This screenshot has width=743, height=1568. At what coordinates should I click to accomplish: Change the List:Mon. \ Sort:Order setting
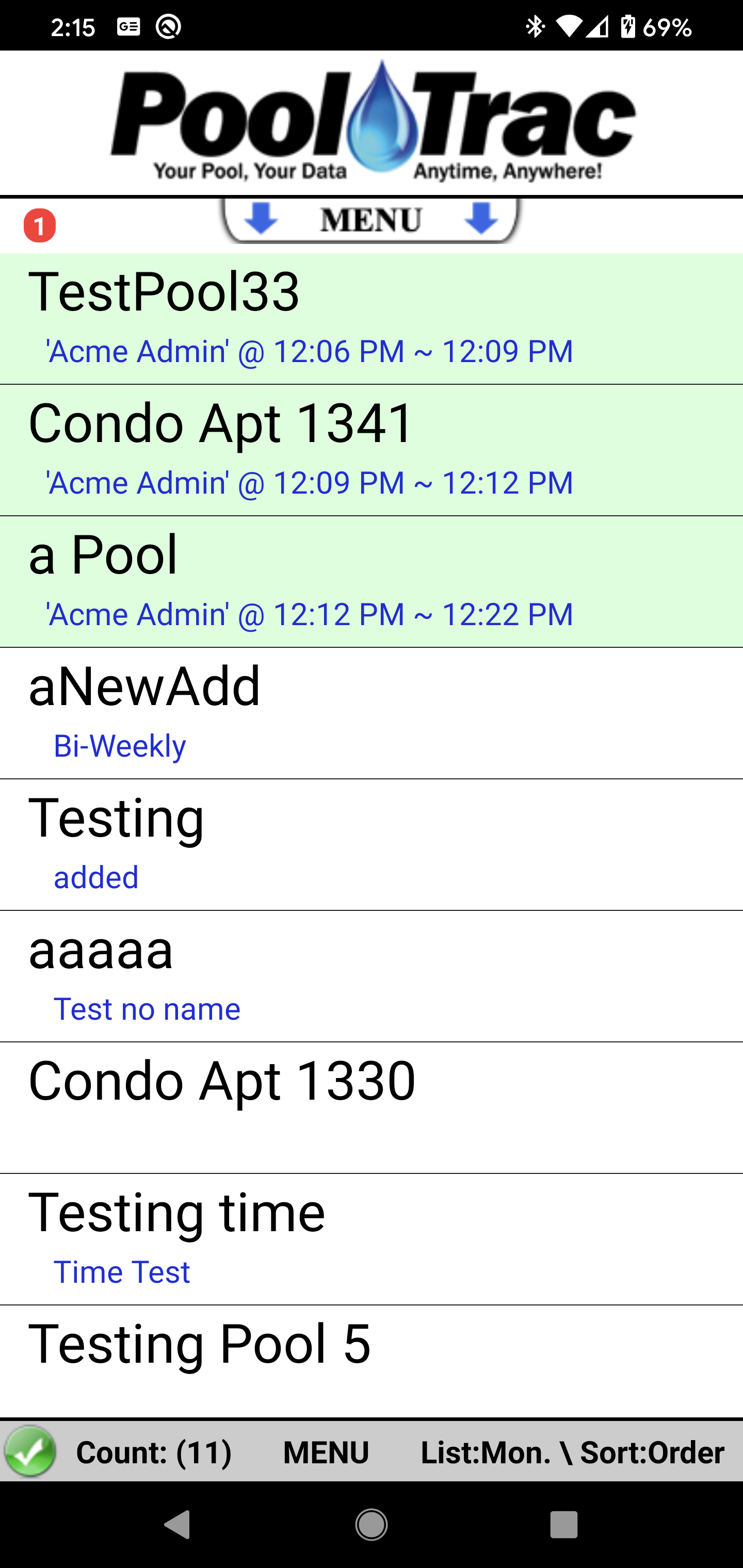click(x=572, y=1452)
